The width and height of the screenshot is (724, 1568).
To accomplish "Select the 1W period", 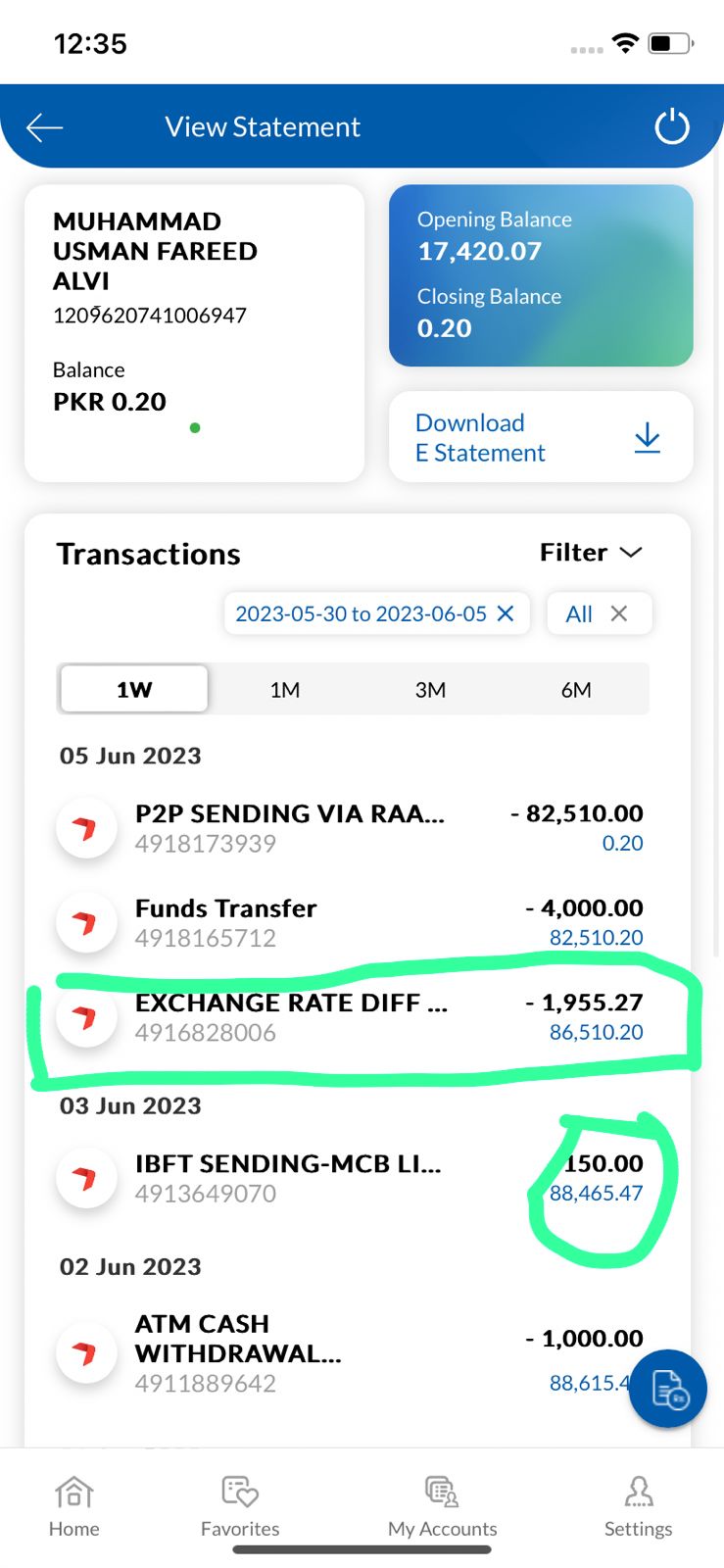I will pos(134,689).
